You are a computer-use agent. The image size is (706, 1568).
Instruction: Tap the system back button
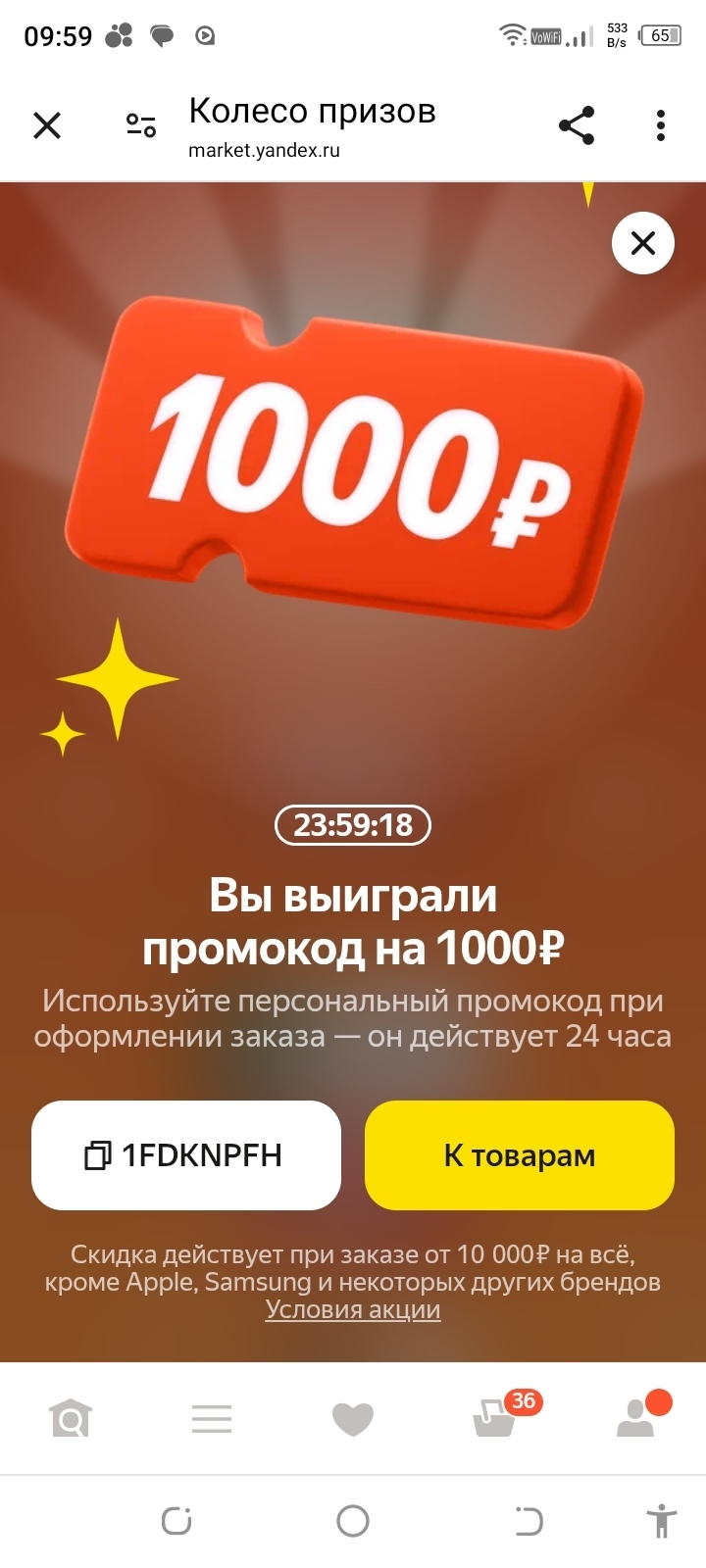coord(529,1521)
